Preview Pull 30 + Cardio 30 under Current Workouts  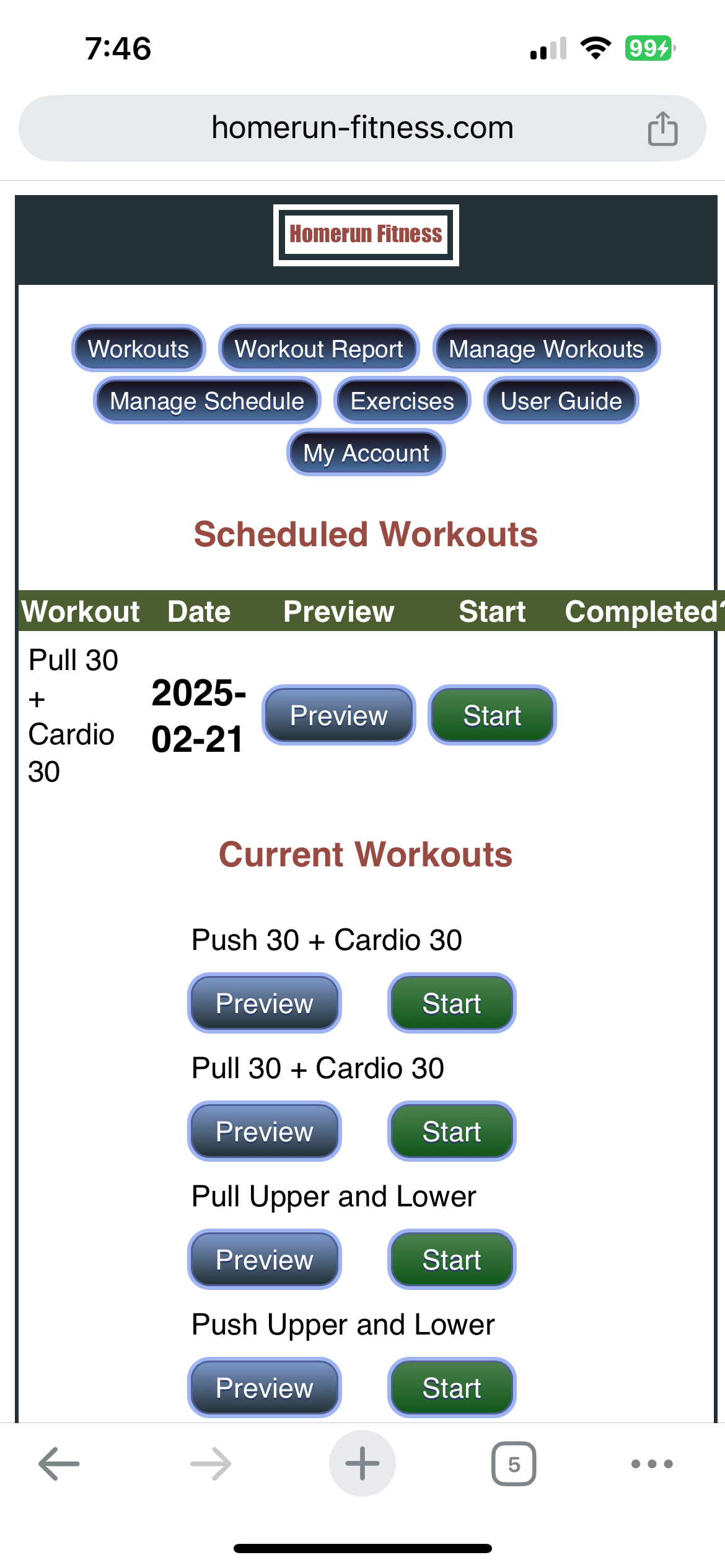click(x=265, y=1131)
